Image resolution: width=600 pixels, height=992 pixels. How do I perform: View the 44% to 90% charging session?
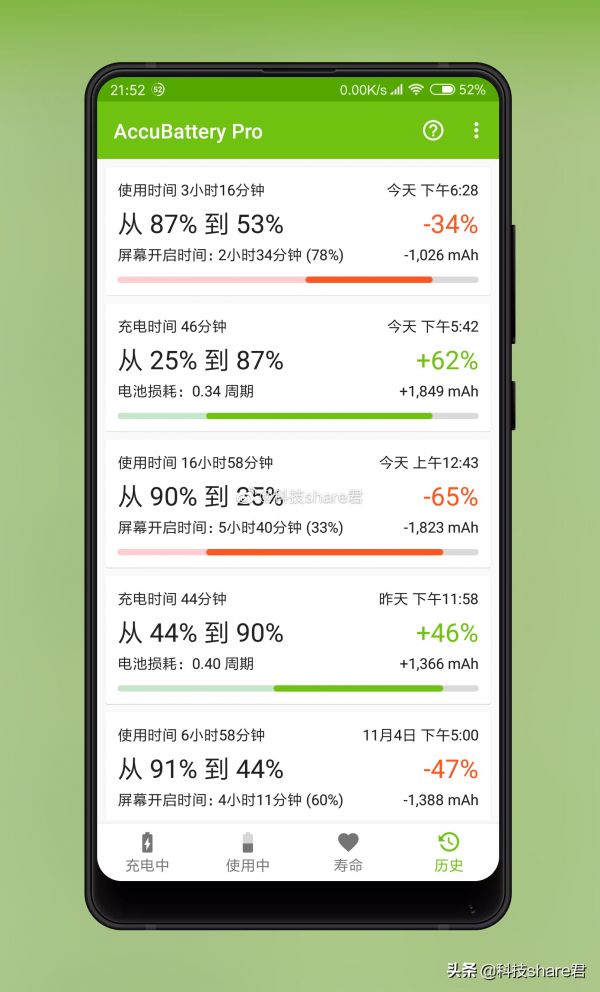[298, 640]
